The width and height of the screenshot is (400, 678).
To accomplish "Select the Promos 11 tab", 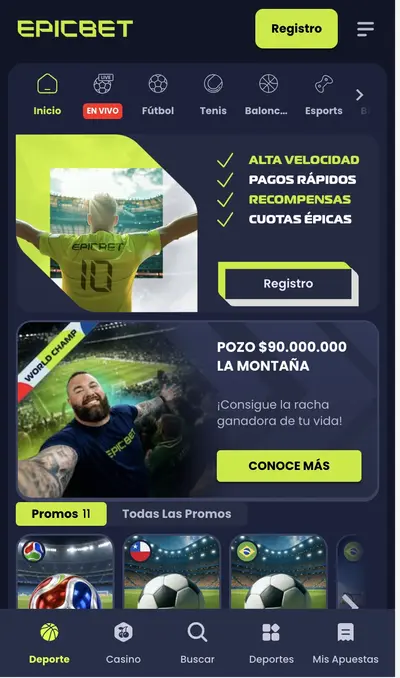I will click(61, 514).
